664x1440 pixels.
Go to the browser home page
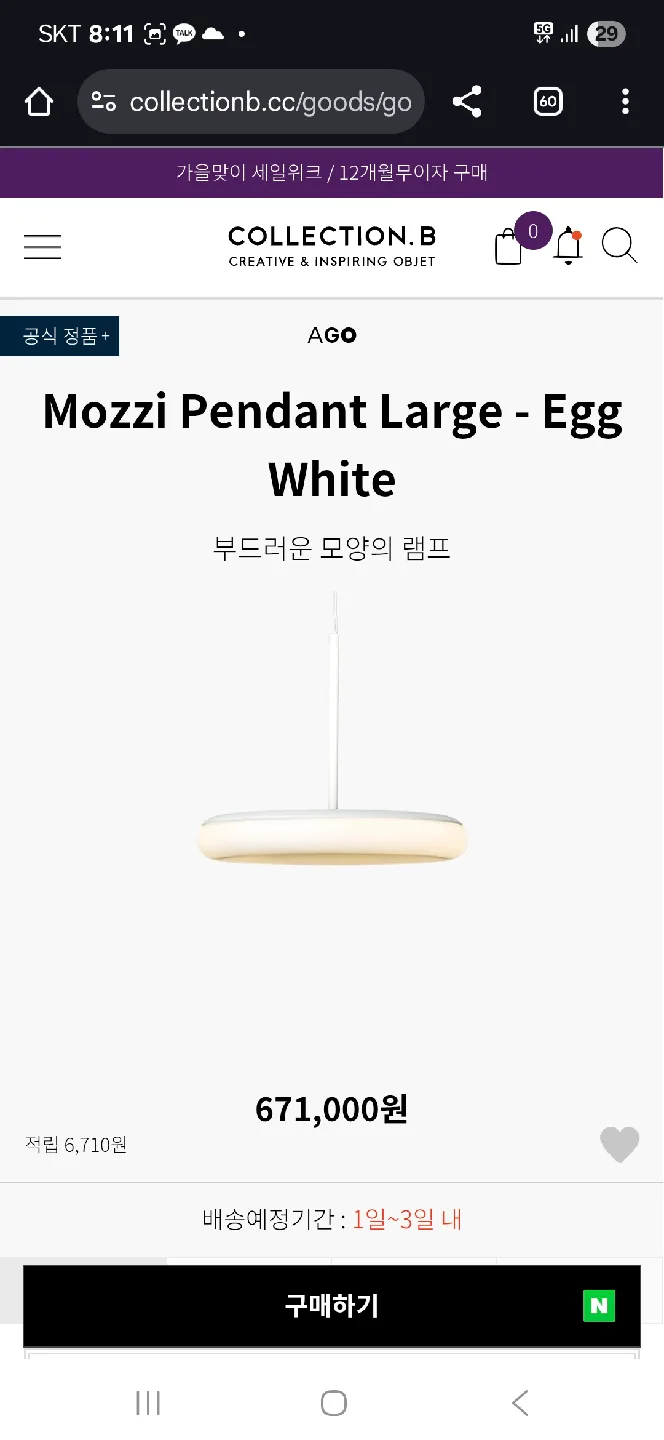point(39,101)
